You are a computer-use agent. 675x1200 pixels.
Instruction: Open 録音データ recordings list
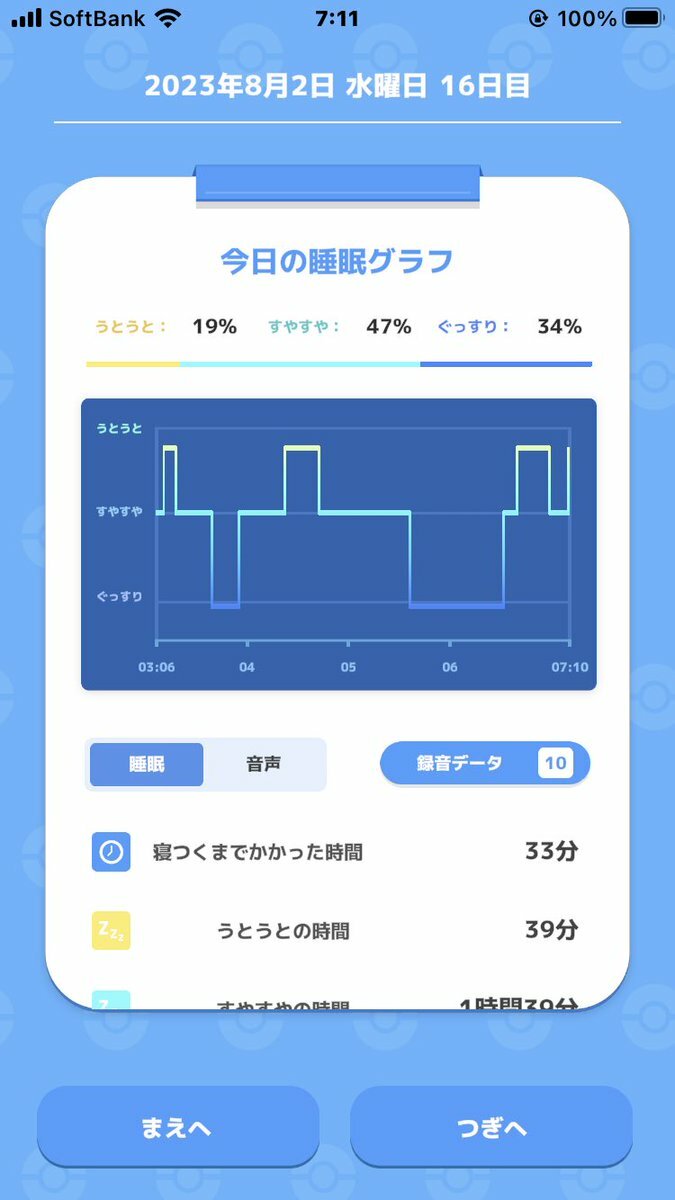485,764
